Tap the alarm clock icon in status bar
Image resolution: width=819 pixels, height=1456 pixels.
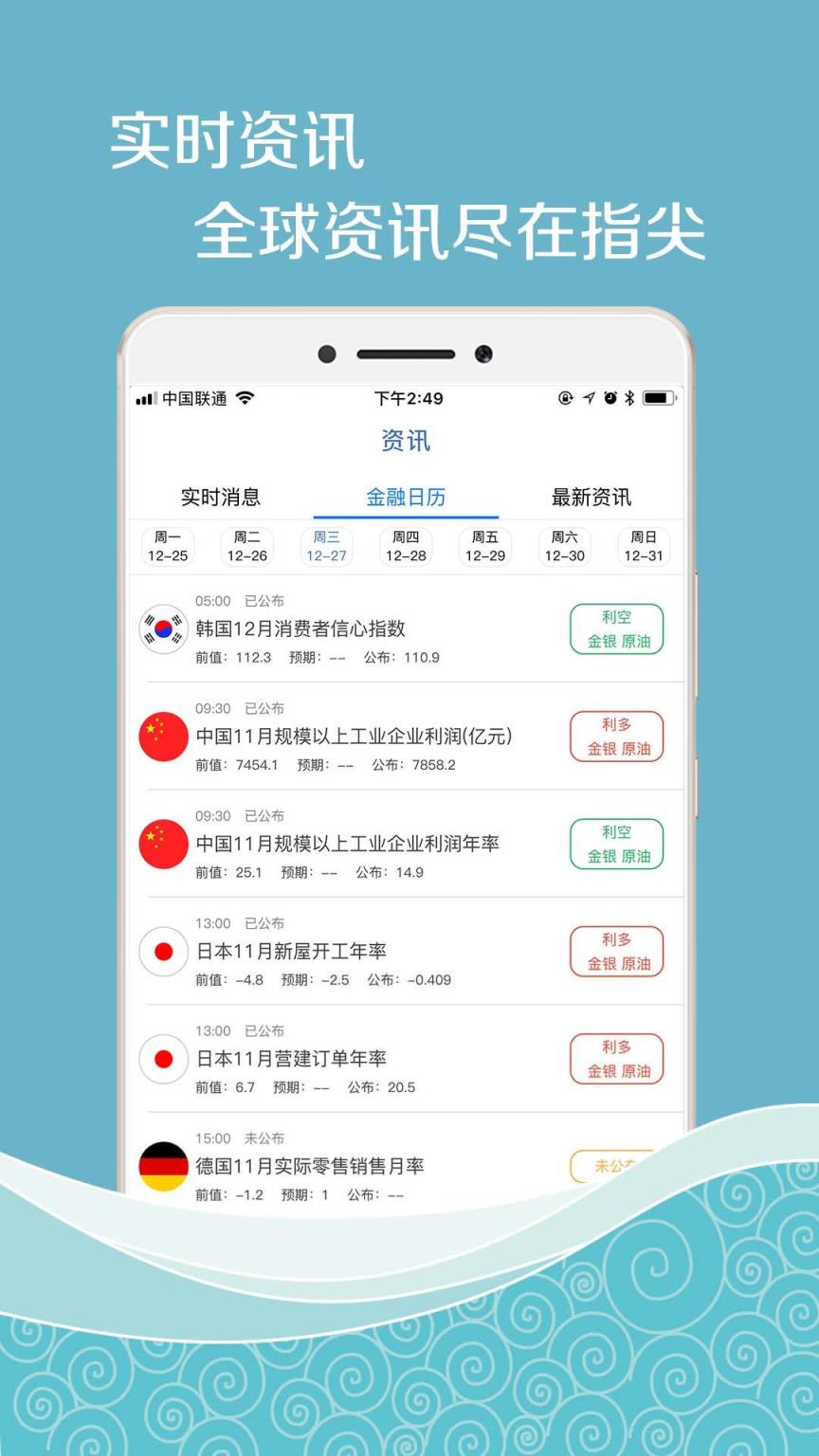610,399
